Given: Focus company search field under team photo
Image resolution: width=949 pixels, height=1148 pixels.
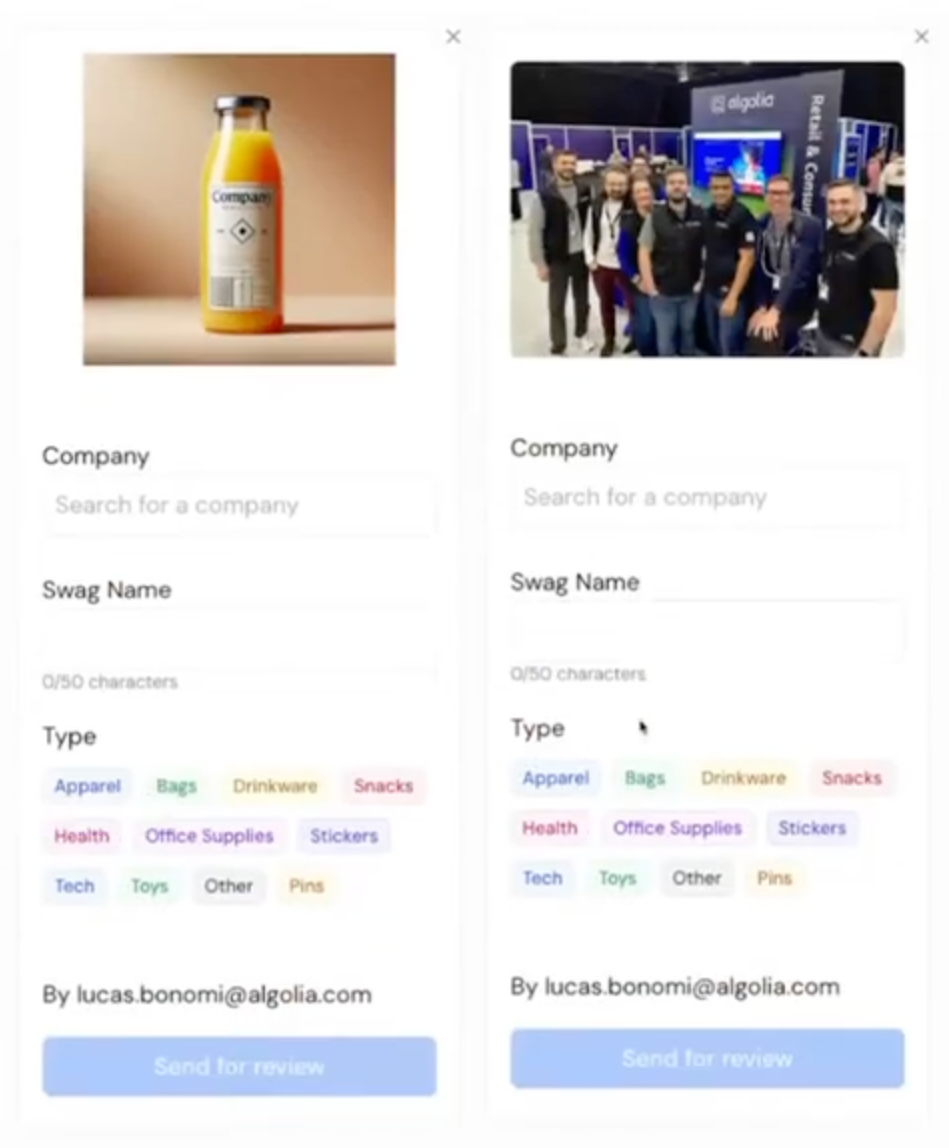Looking at the screenshot, I should pyautogui.click(x=706, y=497).
